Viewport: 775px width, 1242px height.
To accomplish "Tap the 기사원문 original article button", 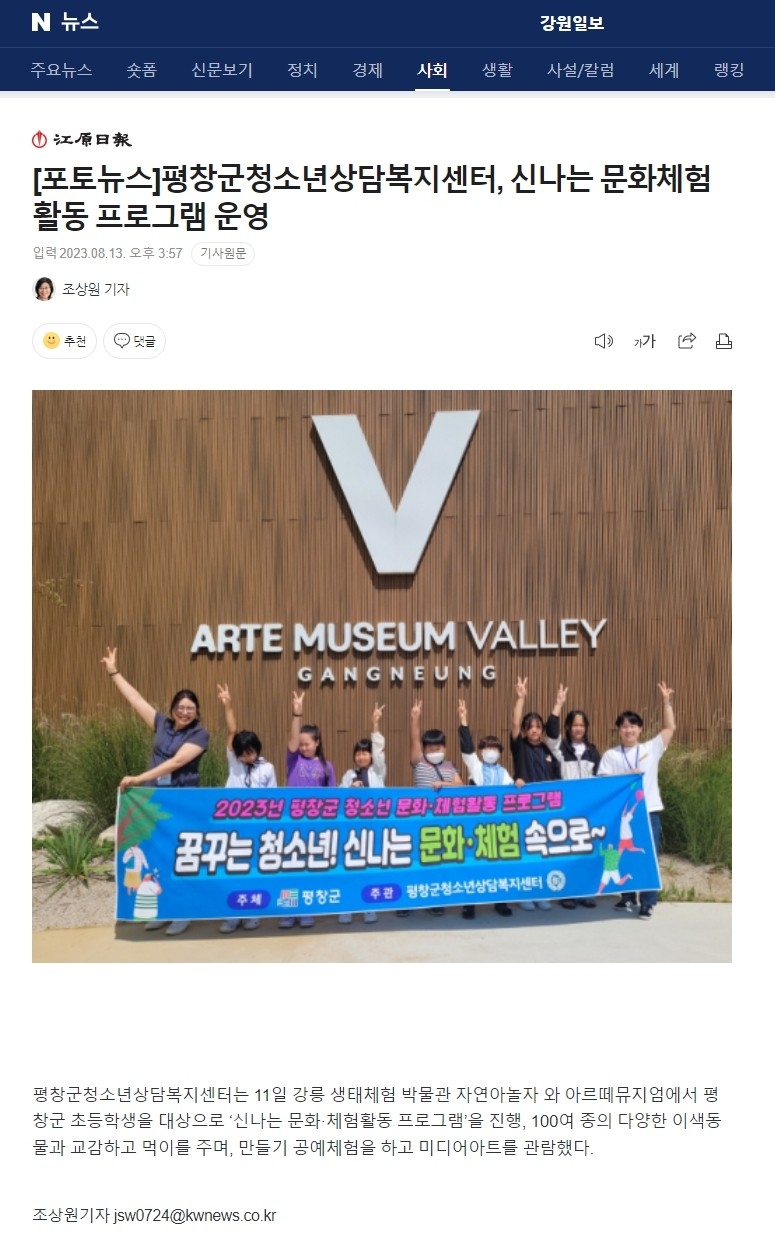I will coord(223,254).
